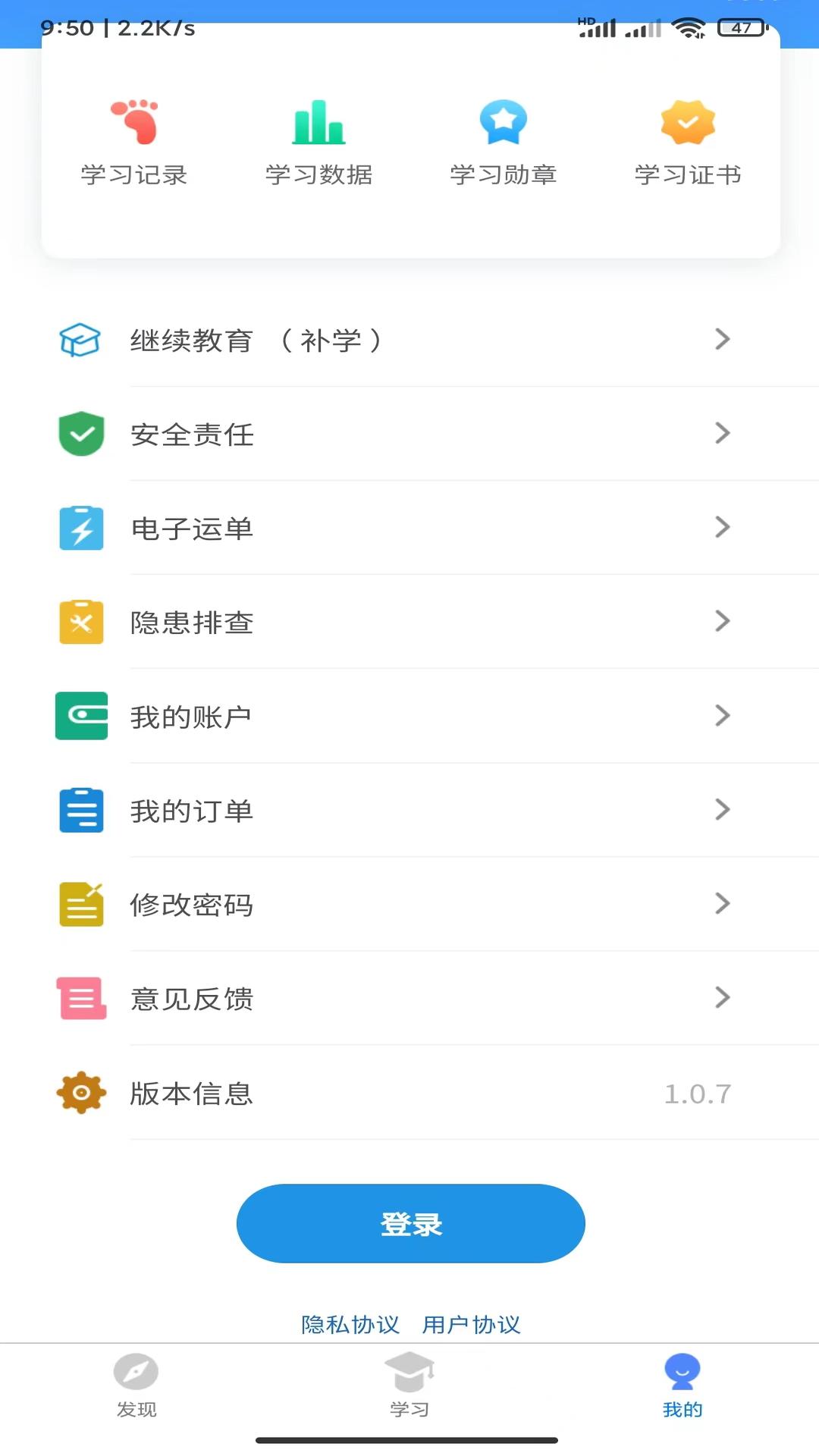This screenshot has width=819, height=1456.
Task: Open the 隐私协议 privacy link
Action: 350,1324
